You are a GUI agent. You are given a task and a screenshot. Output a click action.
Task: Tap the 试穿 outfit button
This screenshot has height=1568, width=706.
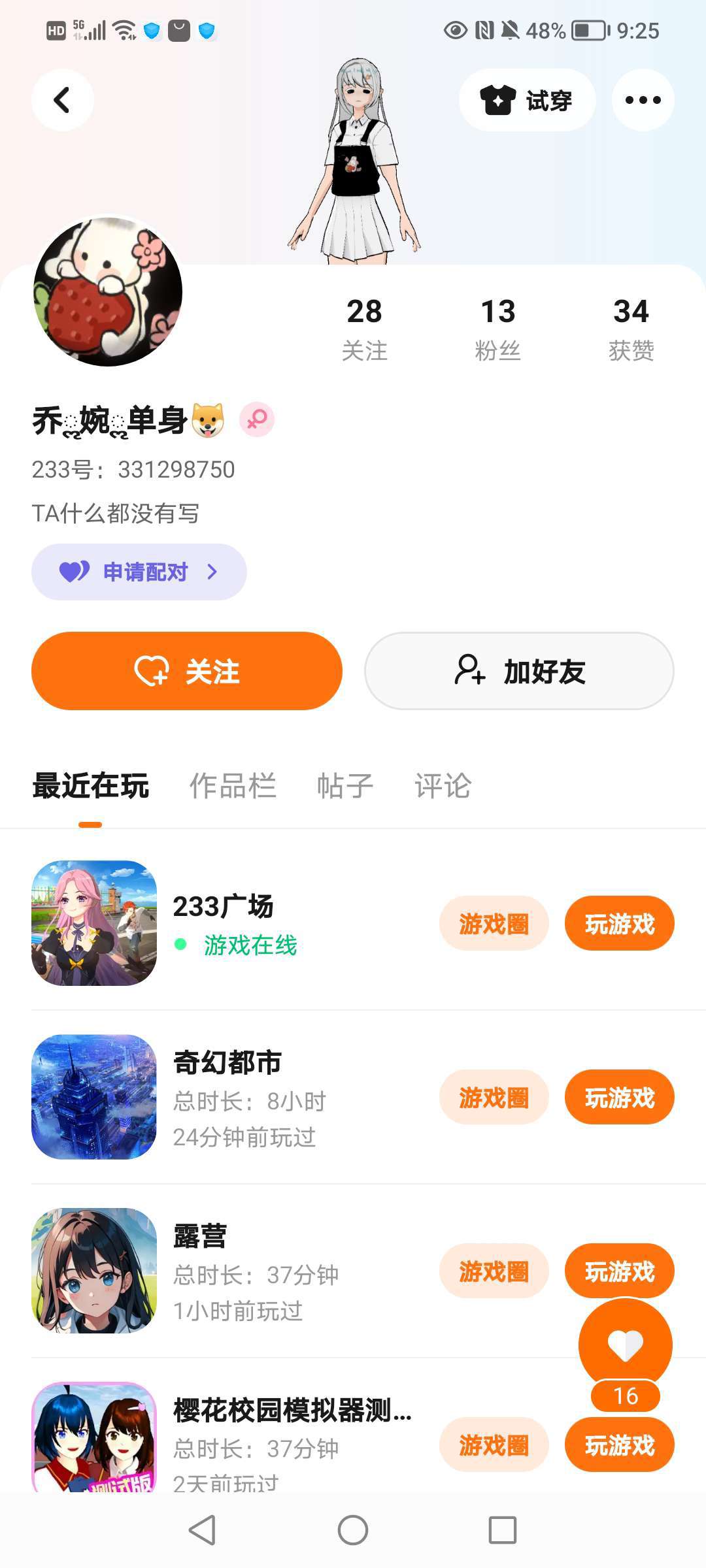(527, 100)
